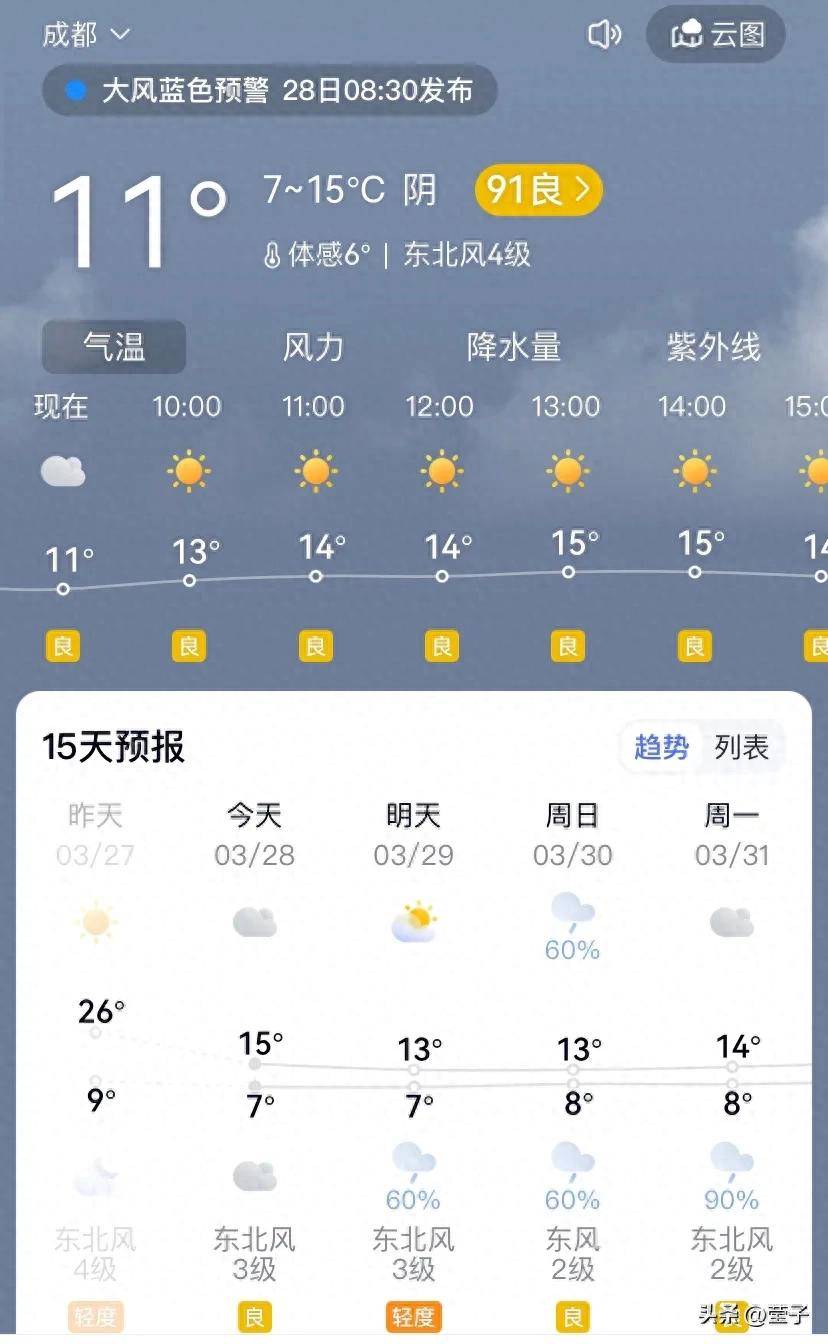The image size is (828, 1344).
Task: Tap the speaker icon for voice broadcast
Action: point(603,35)
